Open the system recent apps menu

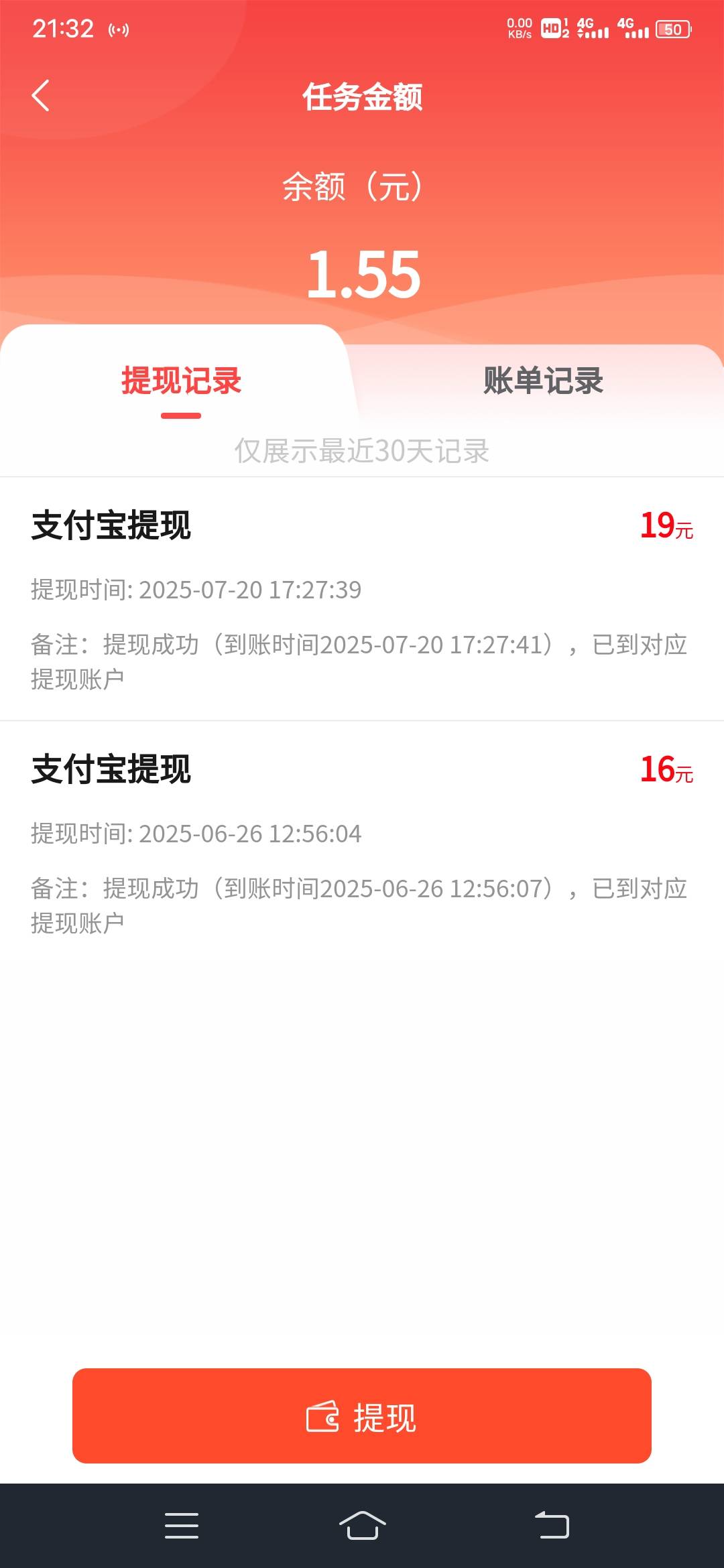coord(182,1526)
